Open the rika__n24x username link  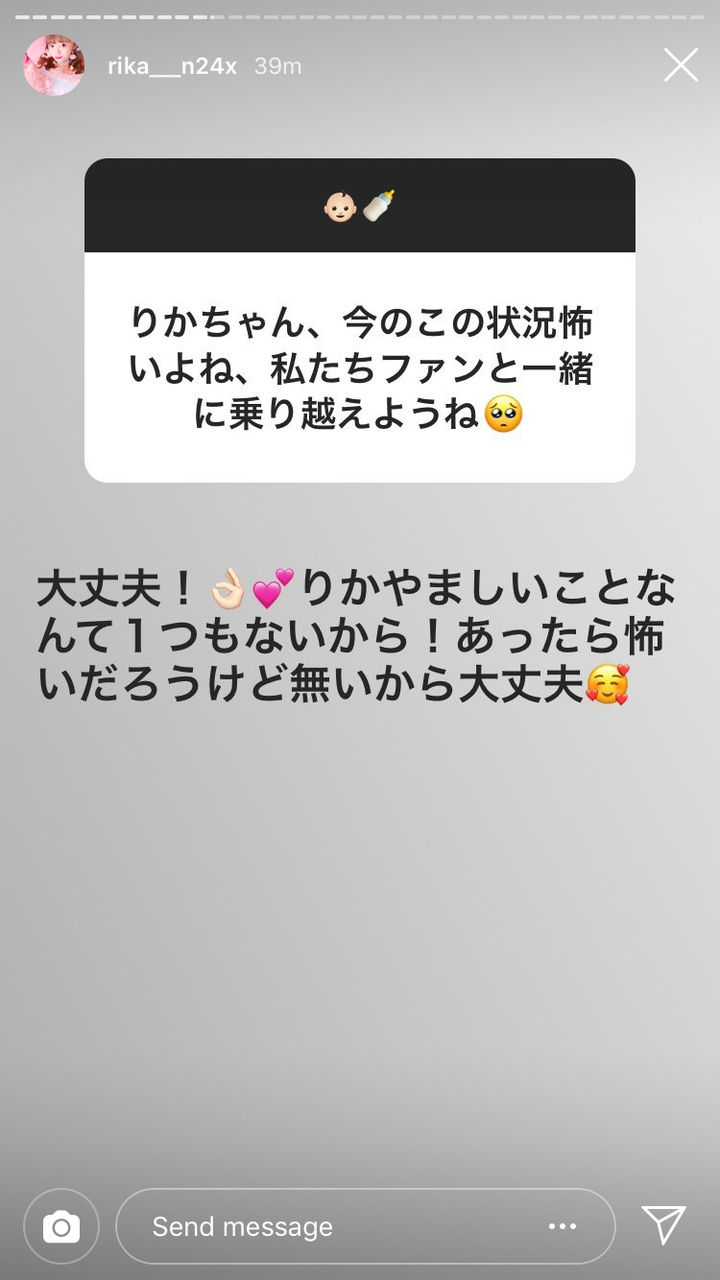click(172, 66)
